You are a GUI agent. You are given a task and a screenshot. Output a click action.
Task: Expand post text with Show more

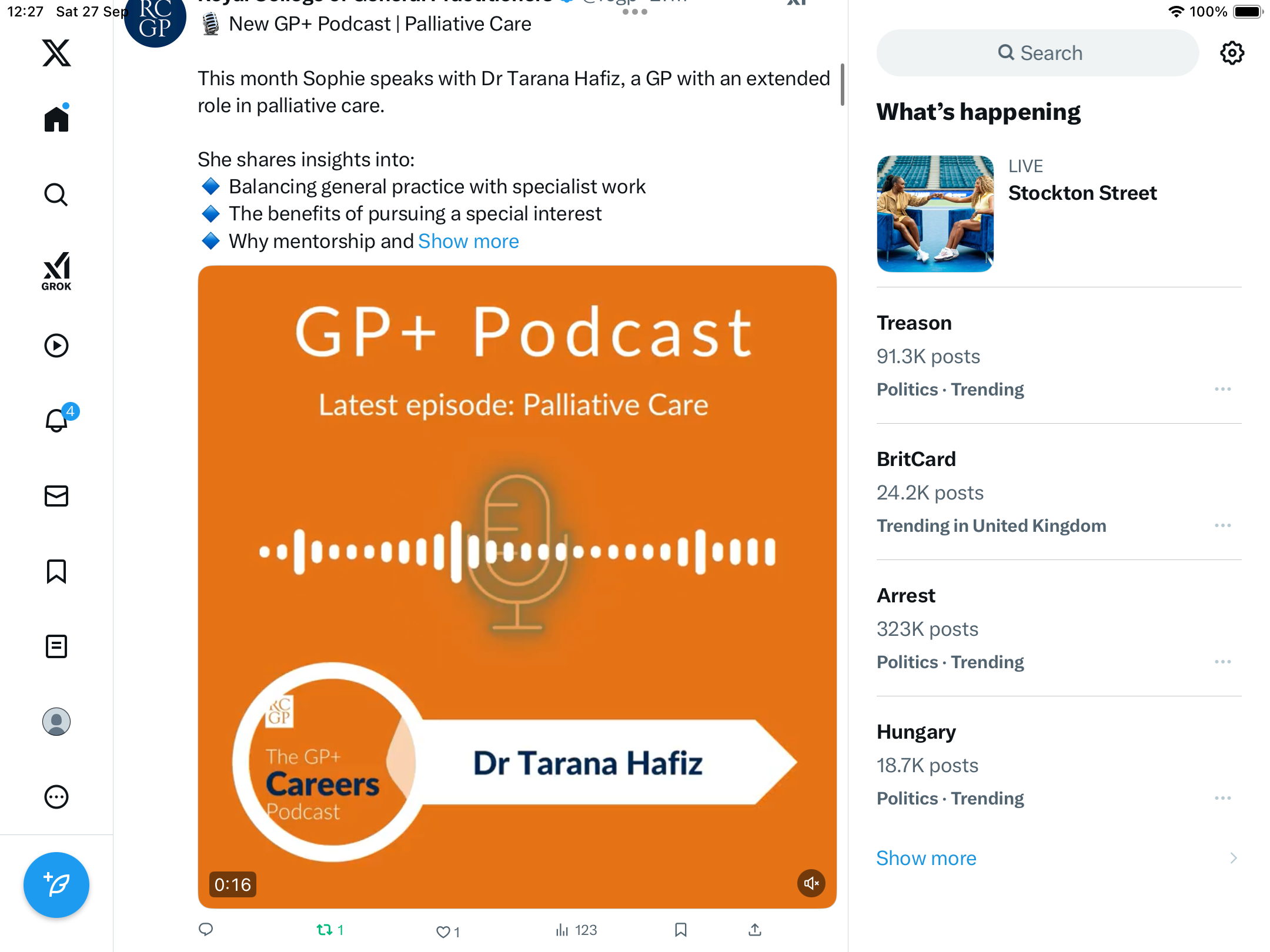[x=468, y=241]
